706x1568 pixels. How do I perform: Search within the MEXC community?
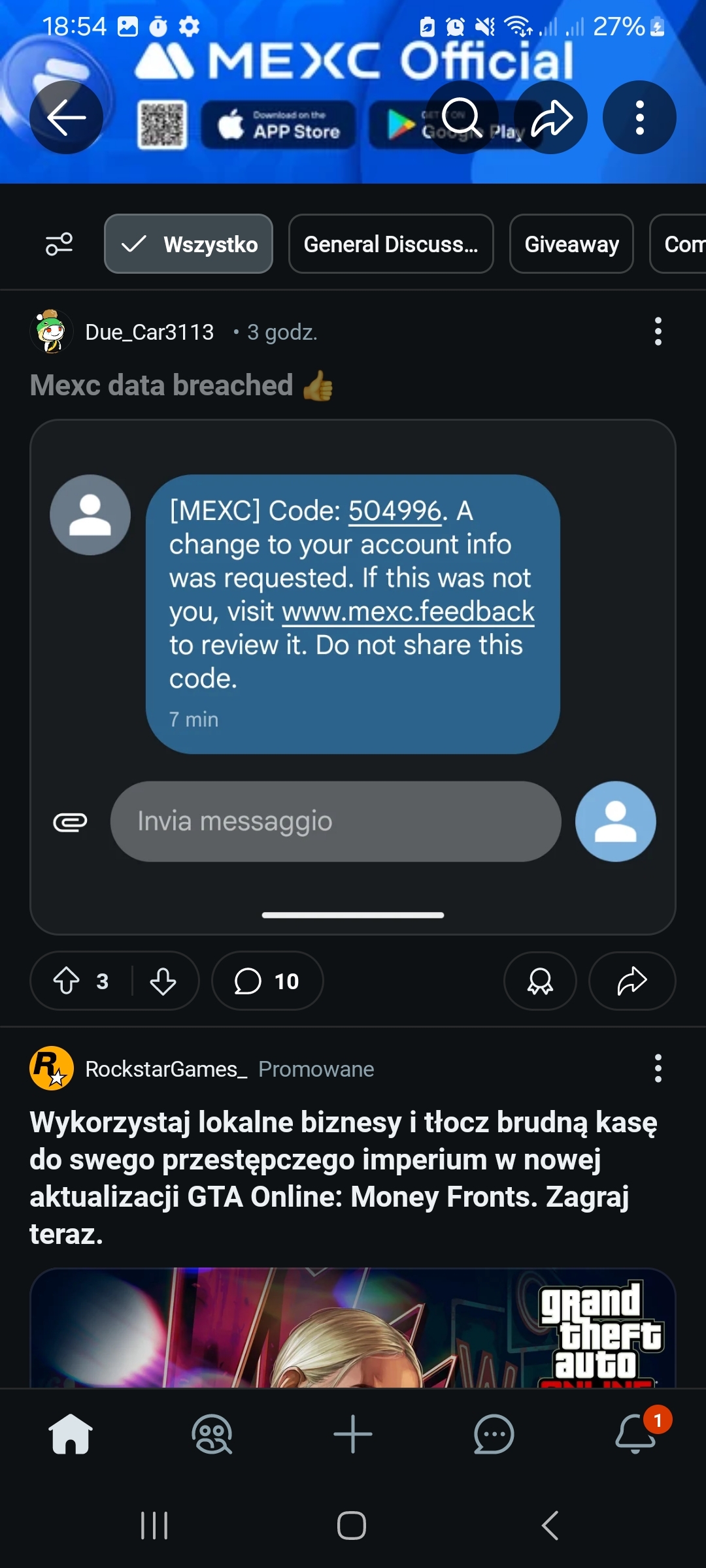[x=462, y=118]
